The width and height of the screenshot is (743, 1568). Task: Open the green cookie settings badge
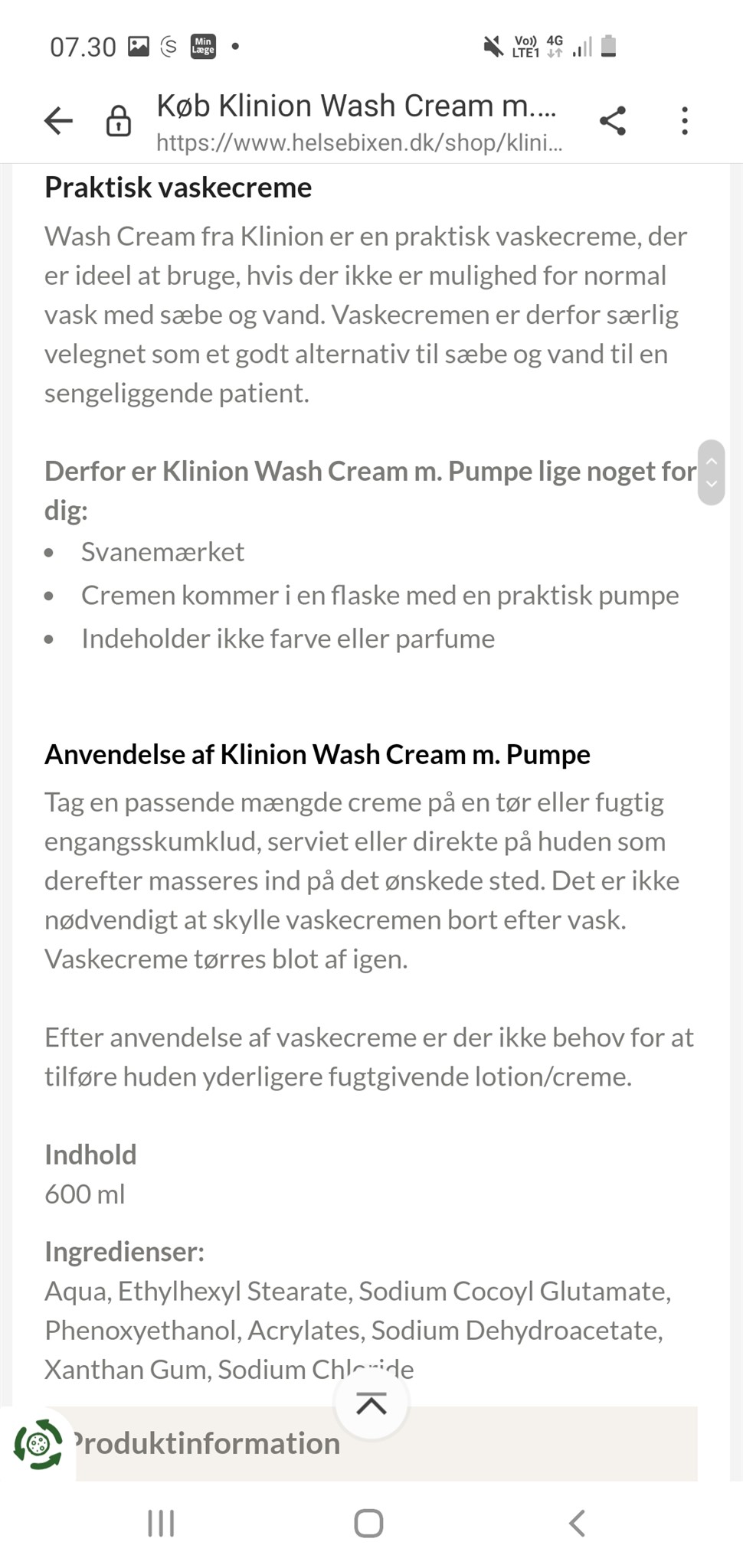click(38, 1444)
